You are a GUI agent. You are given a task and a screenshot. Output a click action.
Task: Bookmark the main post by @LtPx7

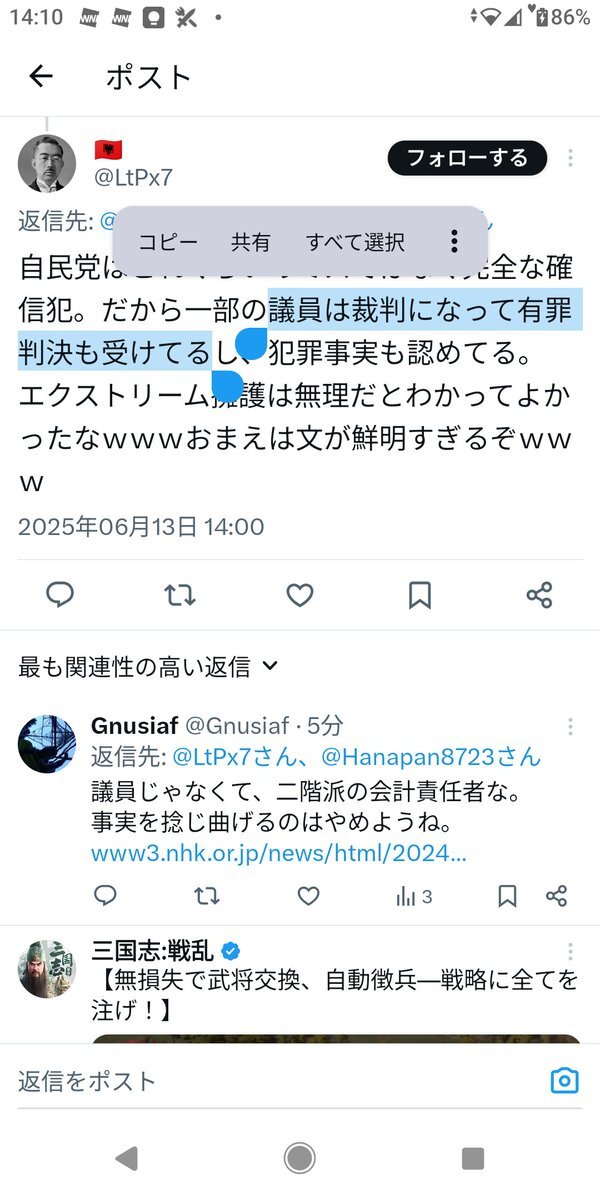click(x=419, y=595)
